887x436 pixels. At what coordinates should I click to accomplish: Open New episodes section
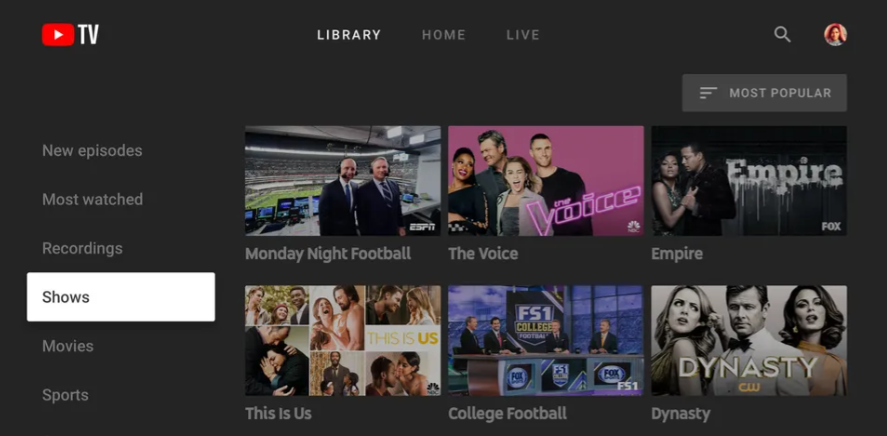(x=92, y=151)
